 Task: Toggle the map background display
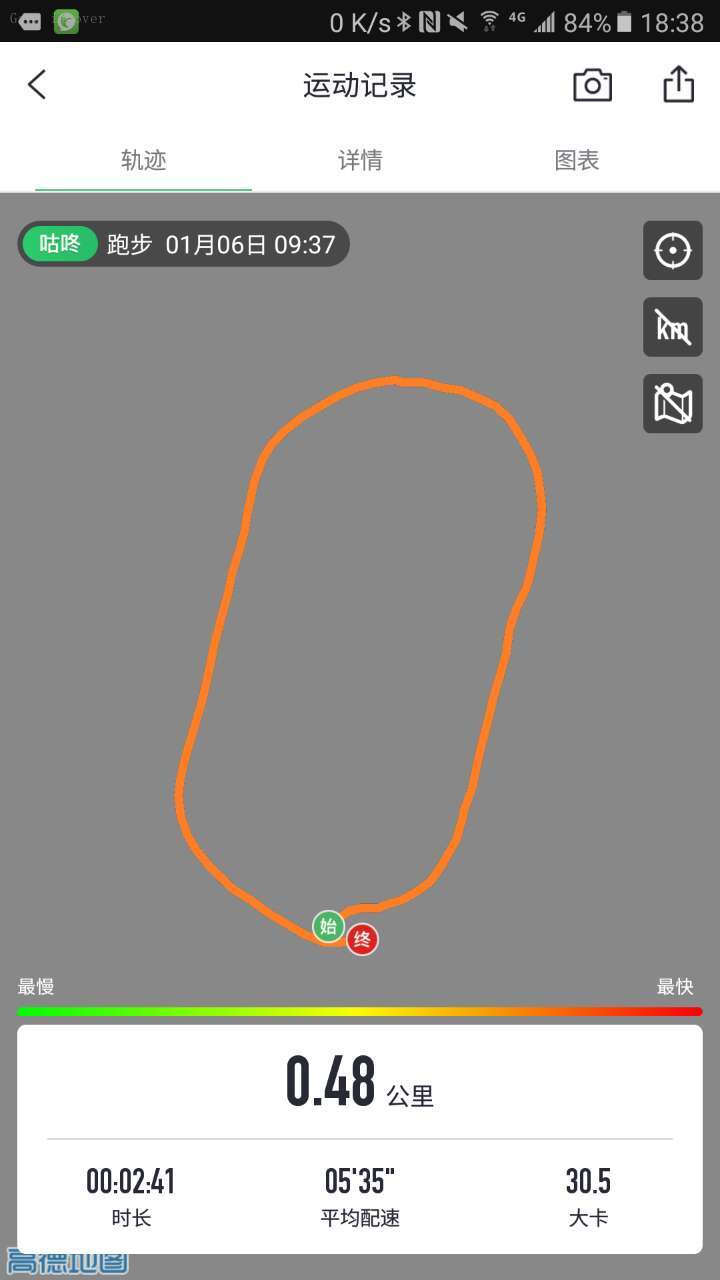[x=673, y=404]
